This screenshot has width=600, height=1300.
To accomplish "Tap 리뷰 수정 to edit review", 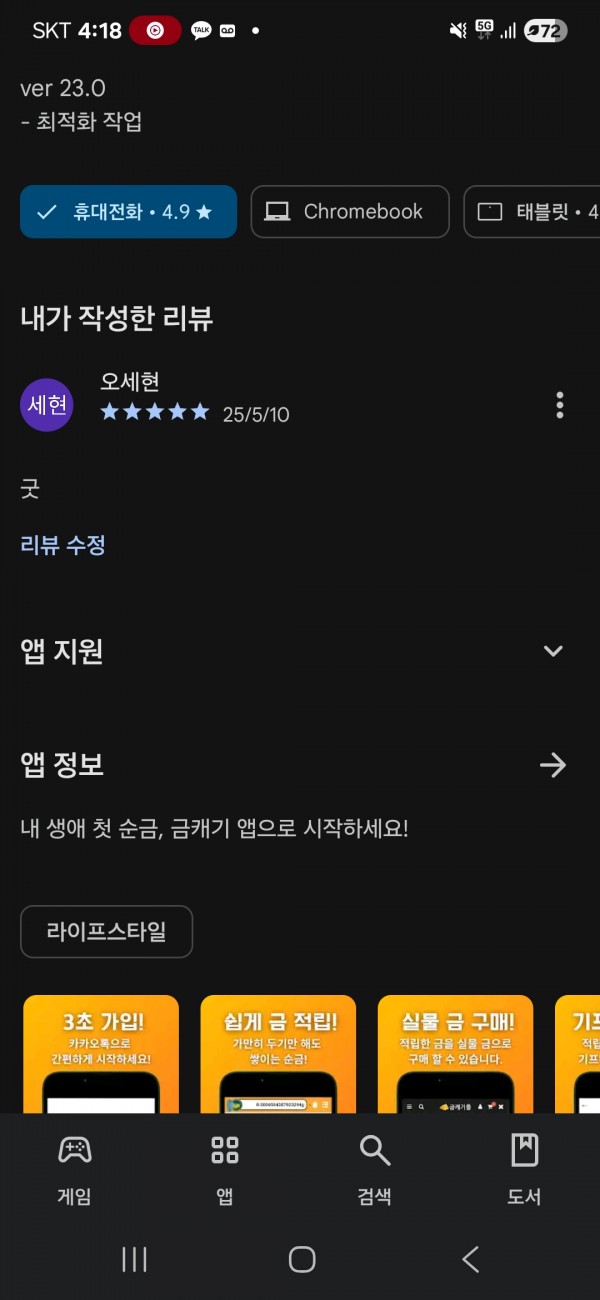I will (63, 545).
